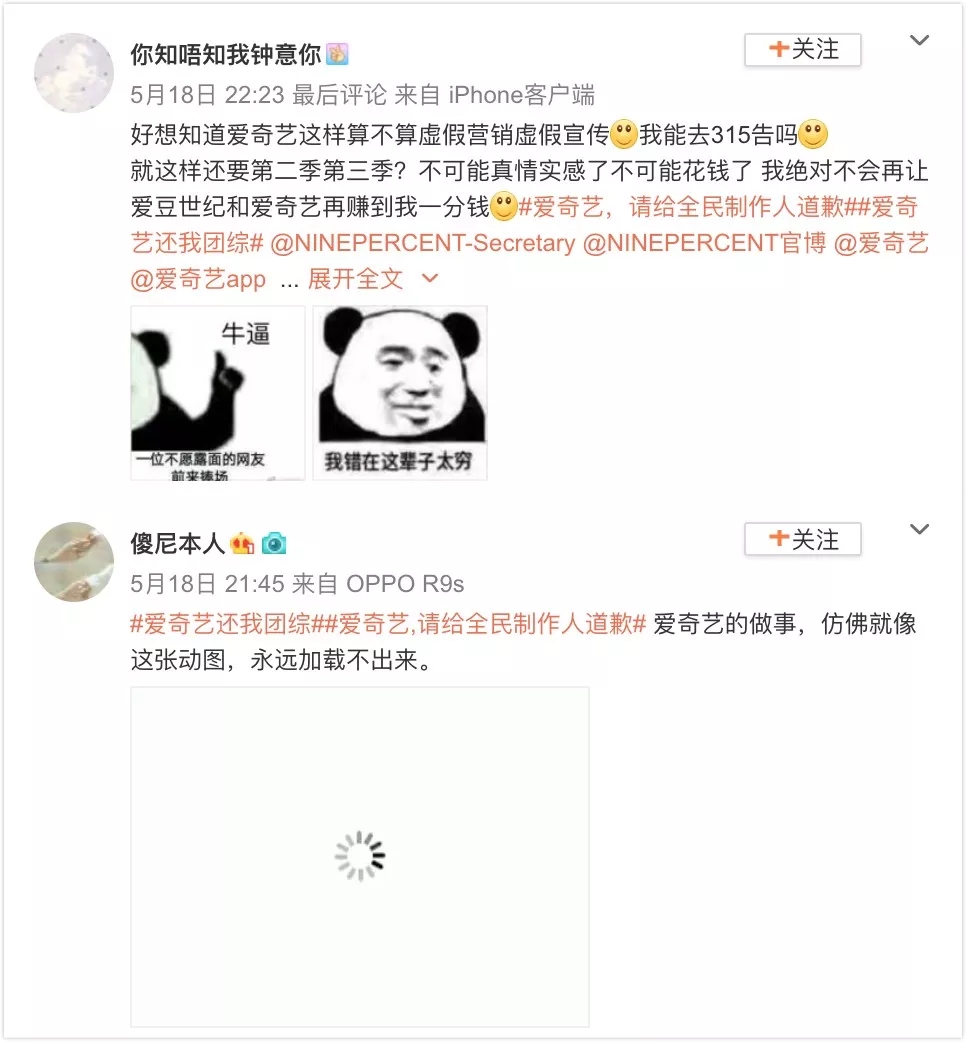The width and height of the screenshot is (966, 1042).
Task: View the 我错在这辈子太穷 panda image
Action: click(x=400, y=393)
